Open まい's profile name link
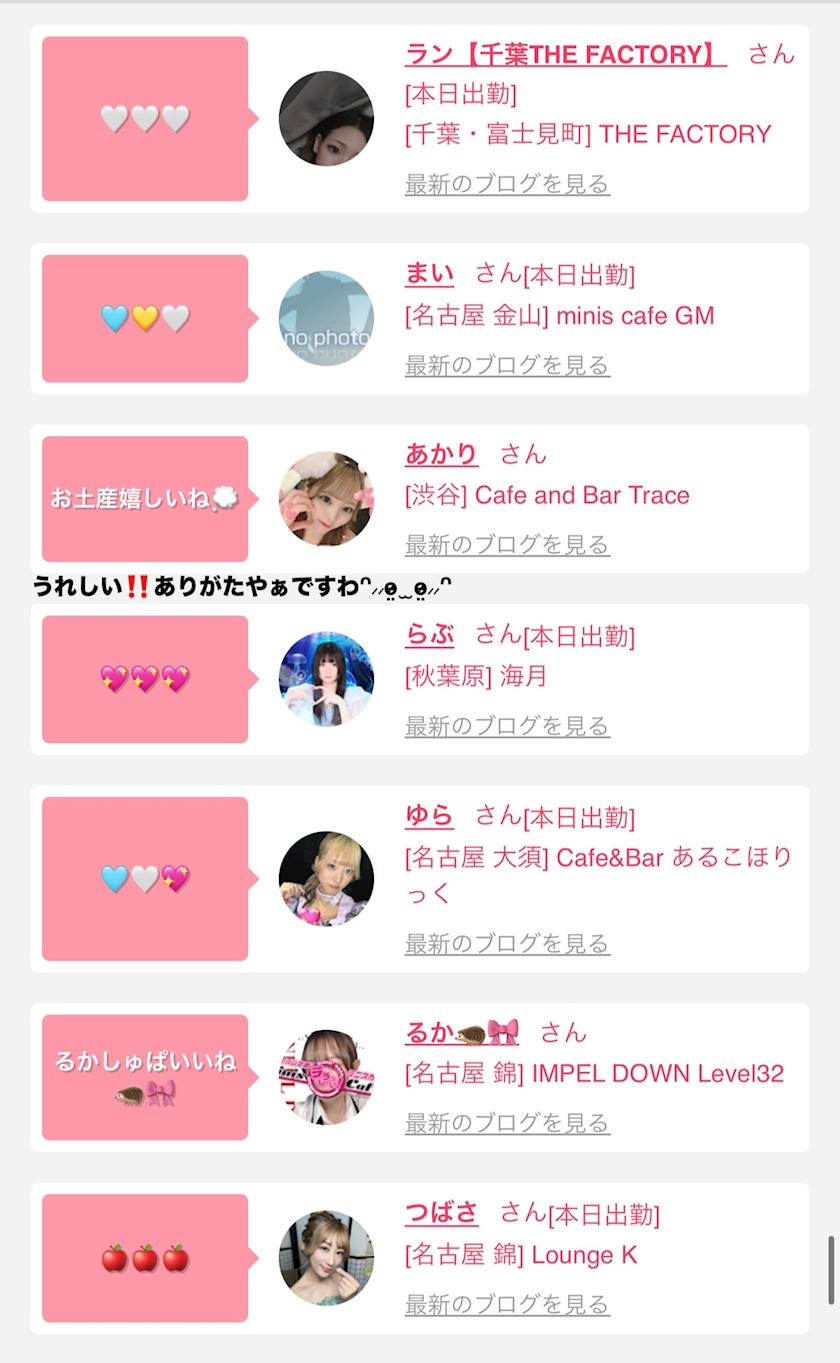840x1363 pixels. point(430,273)
